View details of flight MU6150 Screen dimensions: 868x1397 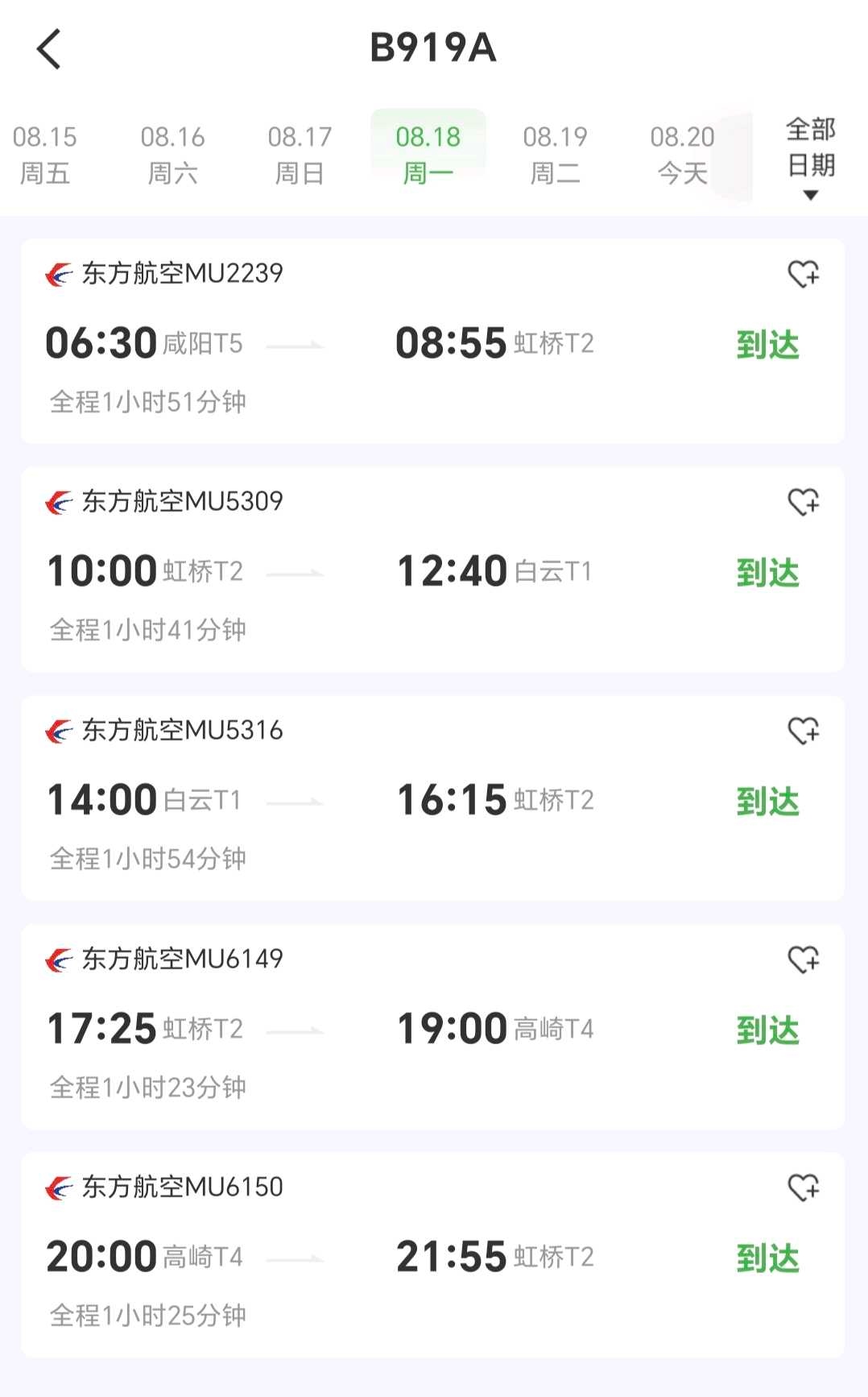(x=433, y=1255)
